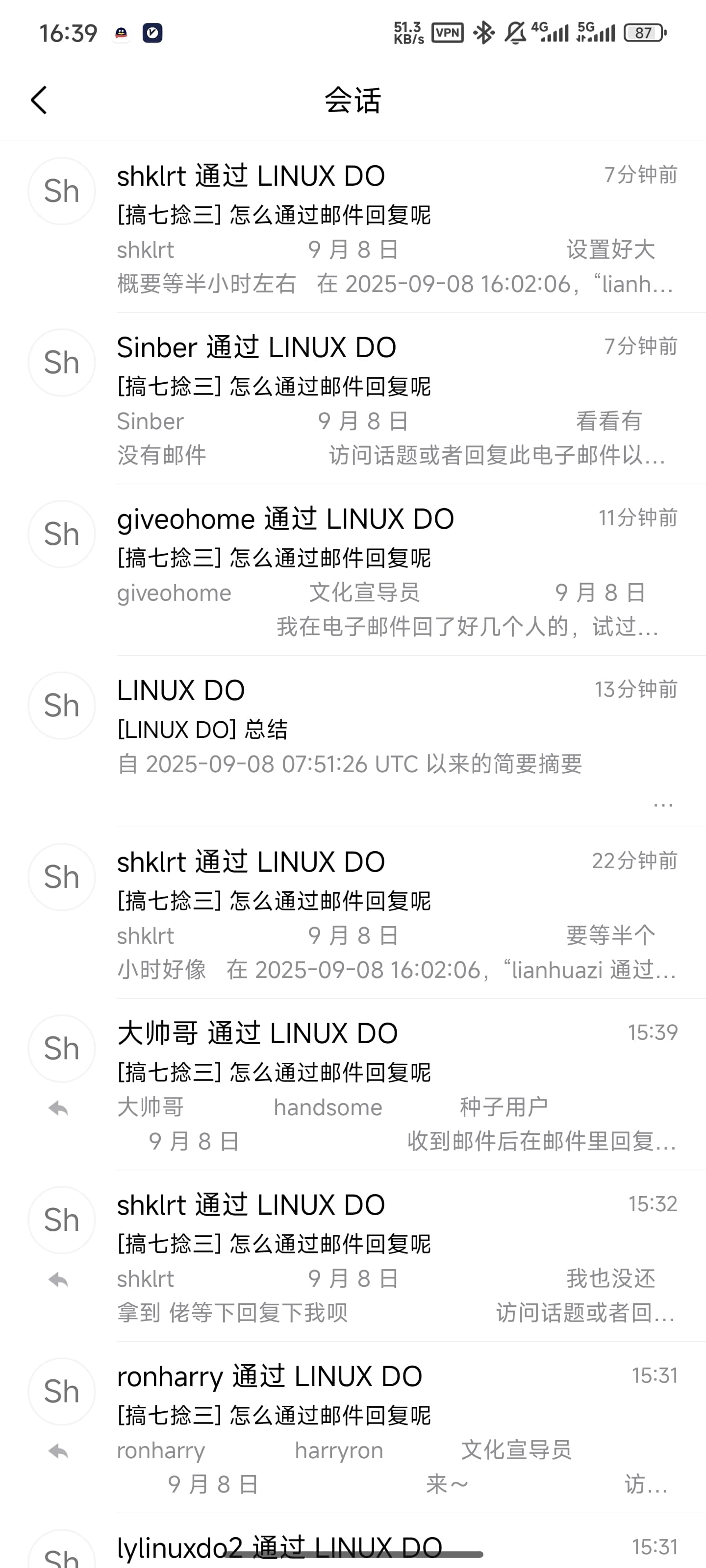
Task: Open shklrt's email from 7 minutes ago
Action: click(x=353, y=227)
